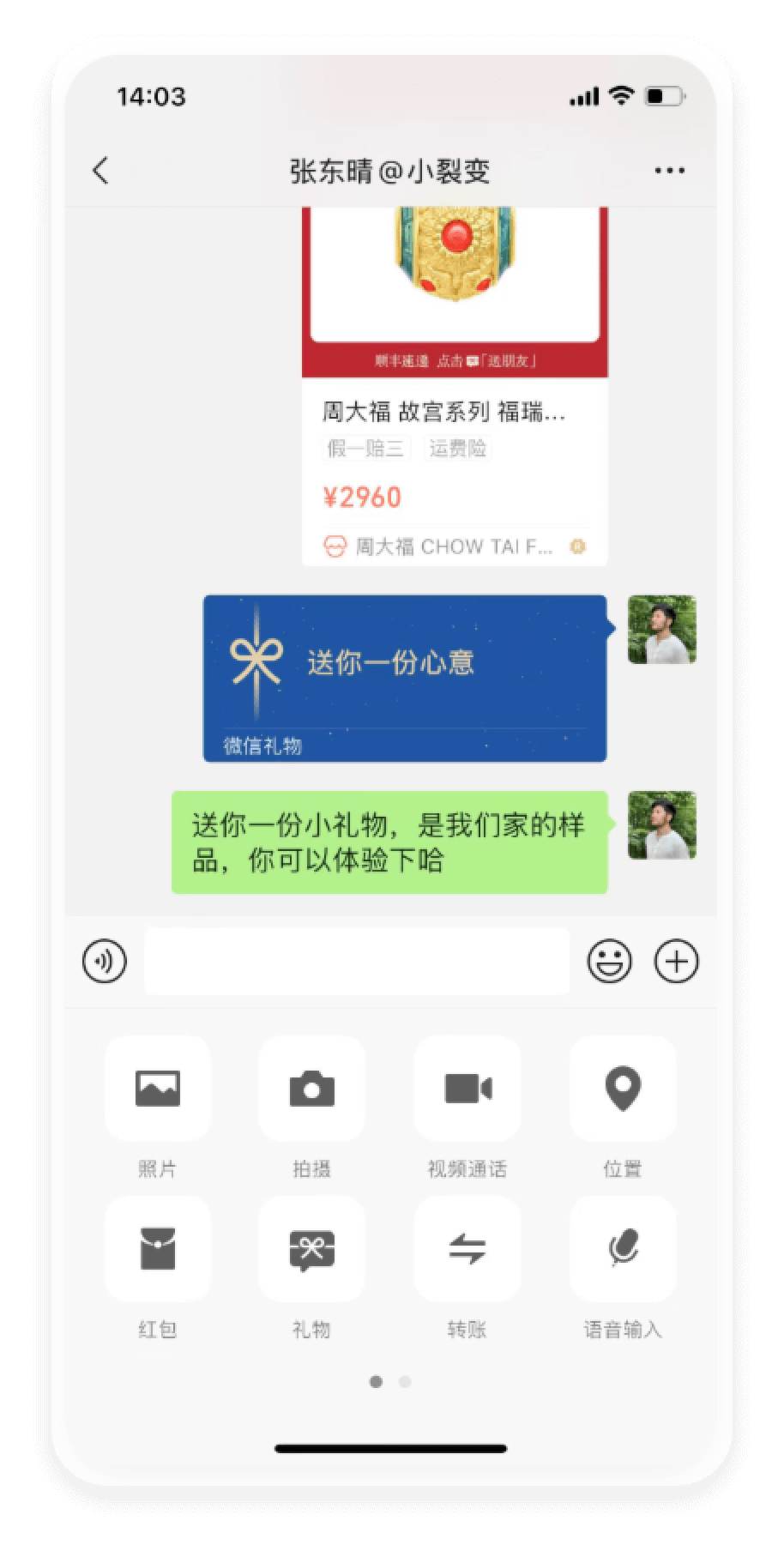This screenshot has width=784, height=1551.
Task: Open 拍摄 camera option
Action: [x=311, y=1089]
